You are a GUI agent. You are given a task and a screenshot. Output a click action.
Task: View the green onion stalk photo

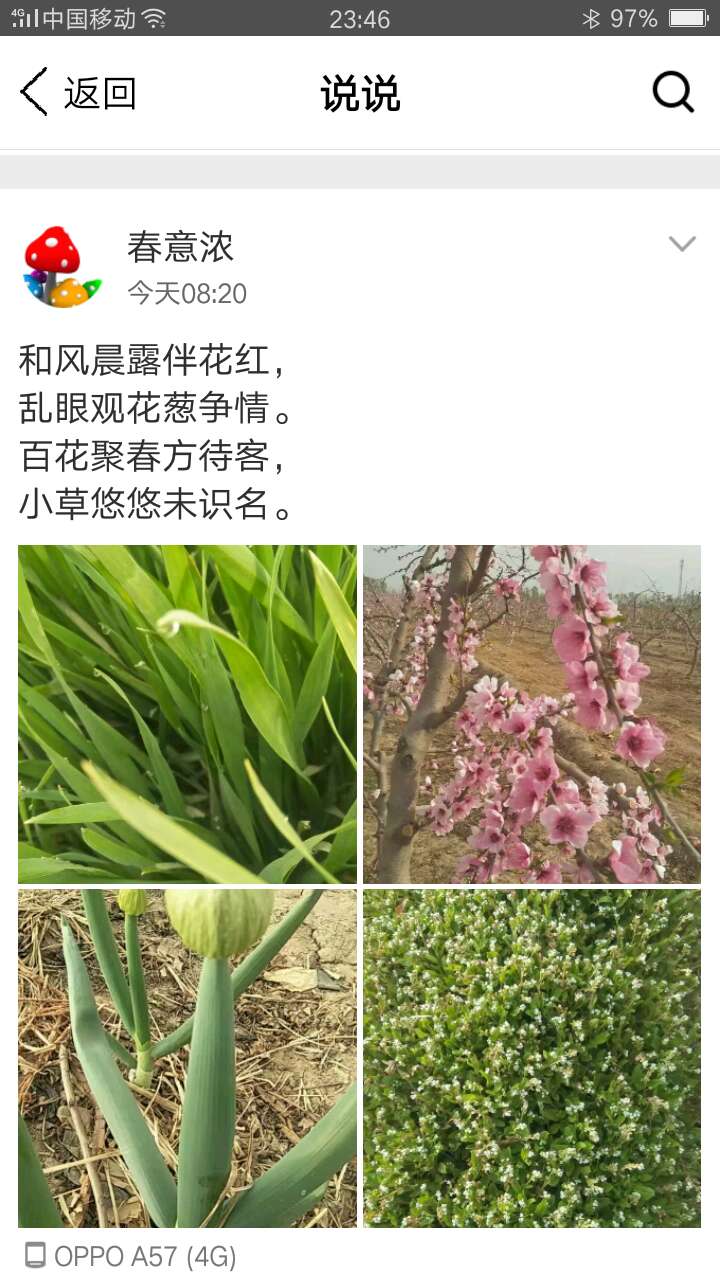tap(187, 1059)
